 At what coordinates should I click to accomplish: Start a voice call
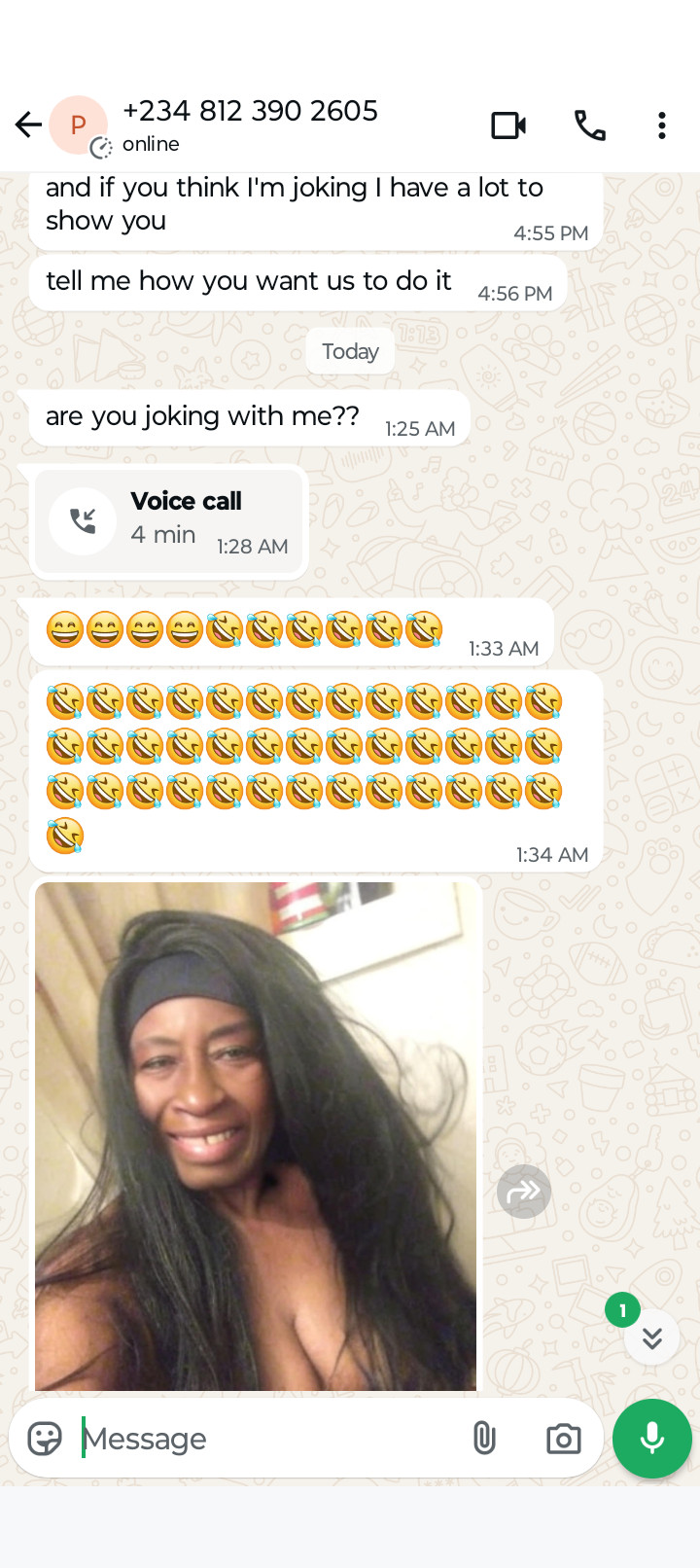590,125
